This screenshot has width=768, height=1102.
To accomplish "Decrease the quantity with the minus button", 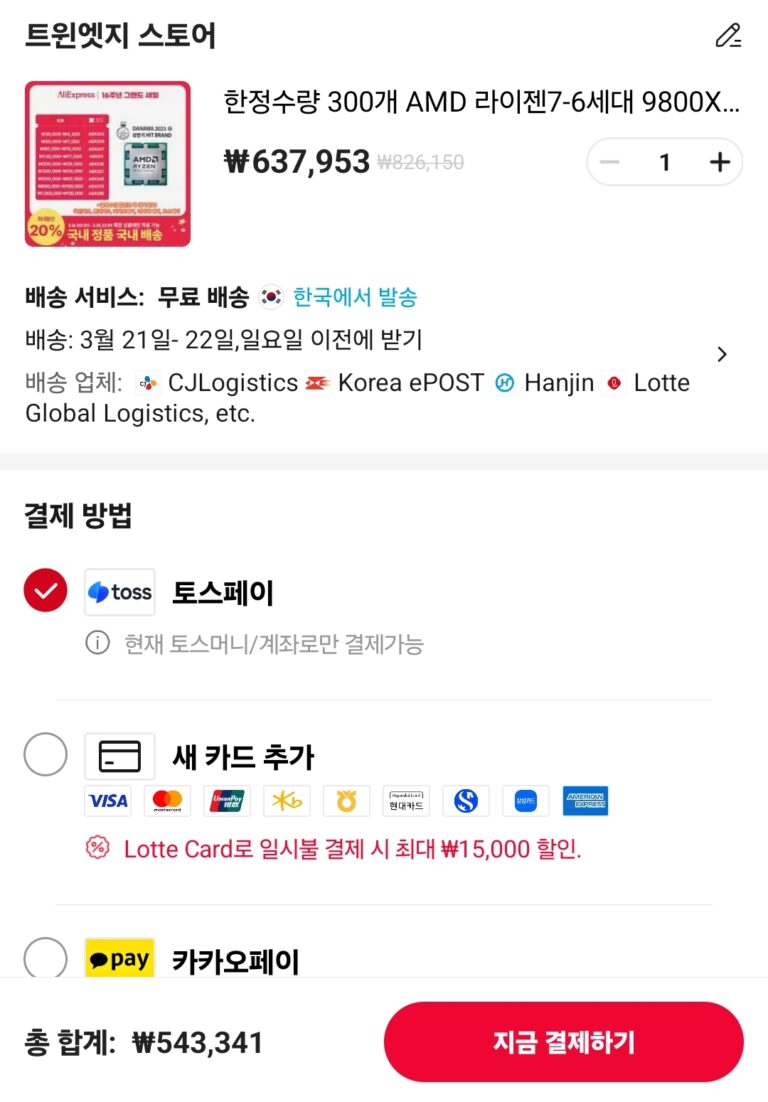I will (x=610, y=163).
